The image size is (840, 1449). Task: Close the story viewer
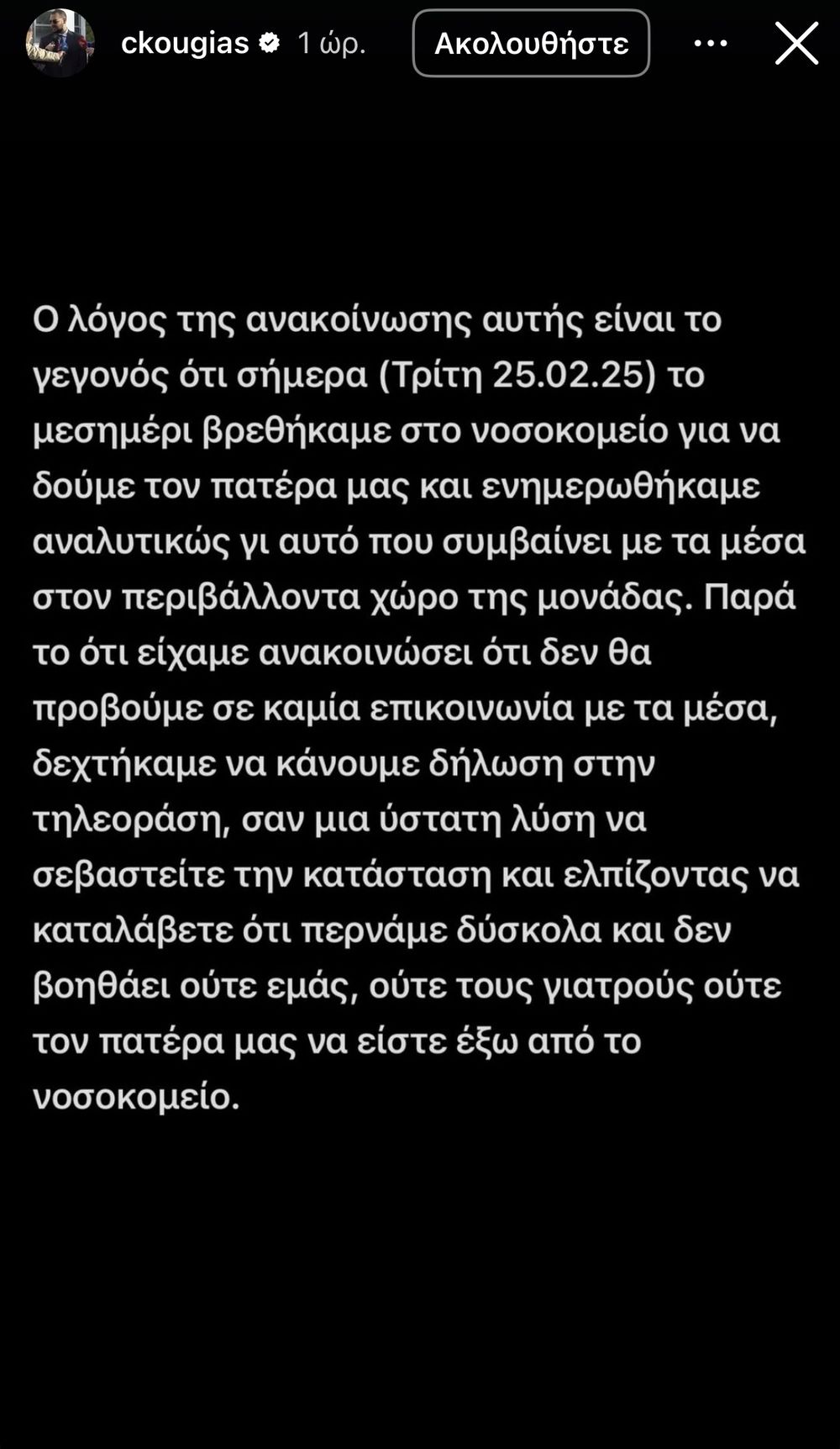796,43
